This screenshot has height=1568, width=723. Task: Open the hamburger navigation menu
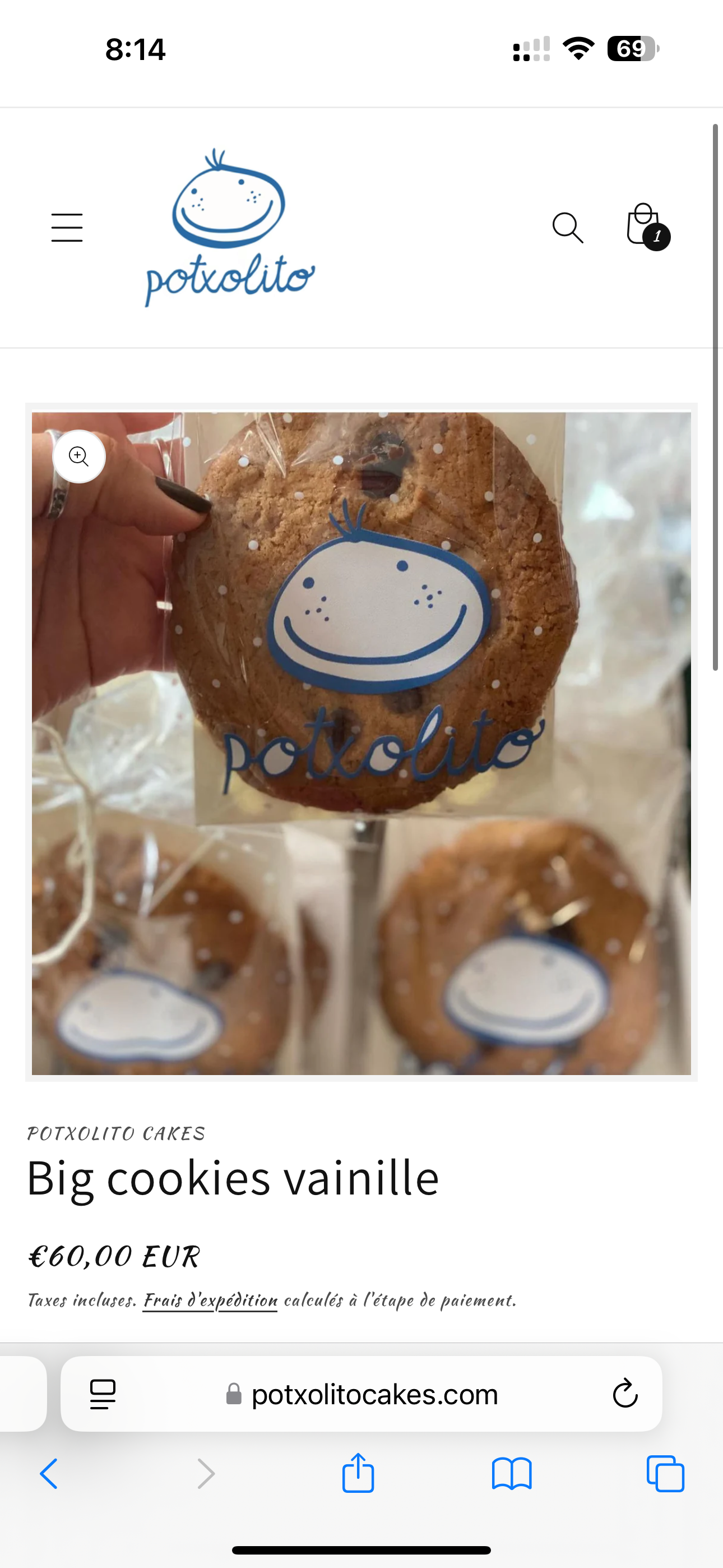66,227
